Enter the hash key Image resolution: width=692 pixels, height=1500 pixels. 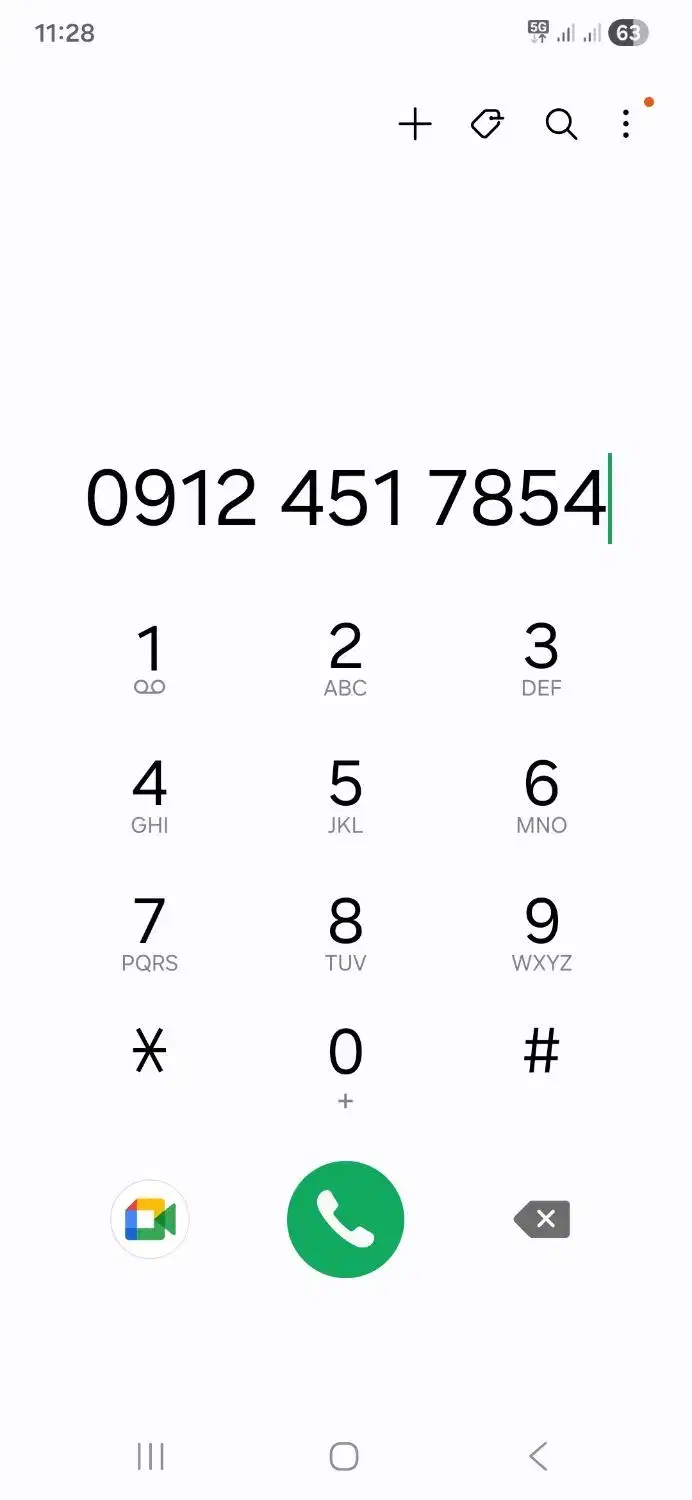[x=541, y=1052]
